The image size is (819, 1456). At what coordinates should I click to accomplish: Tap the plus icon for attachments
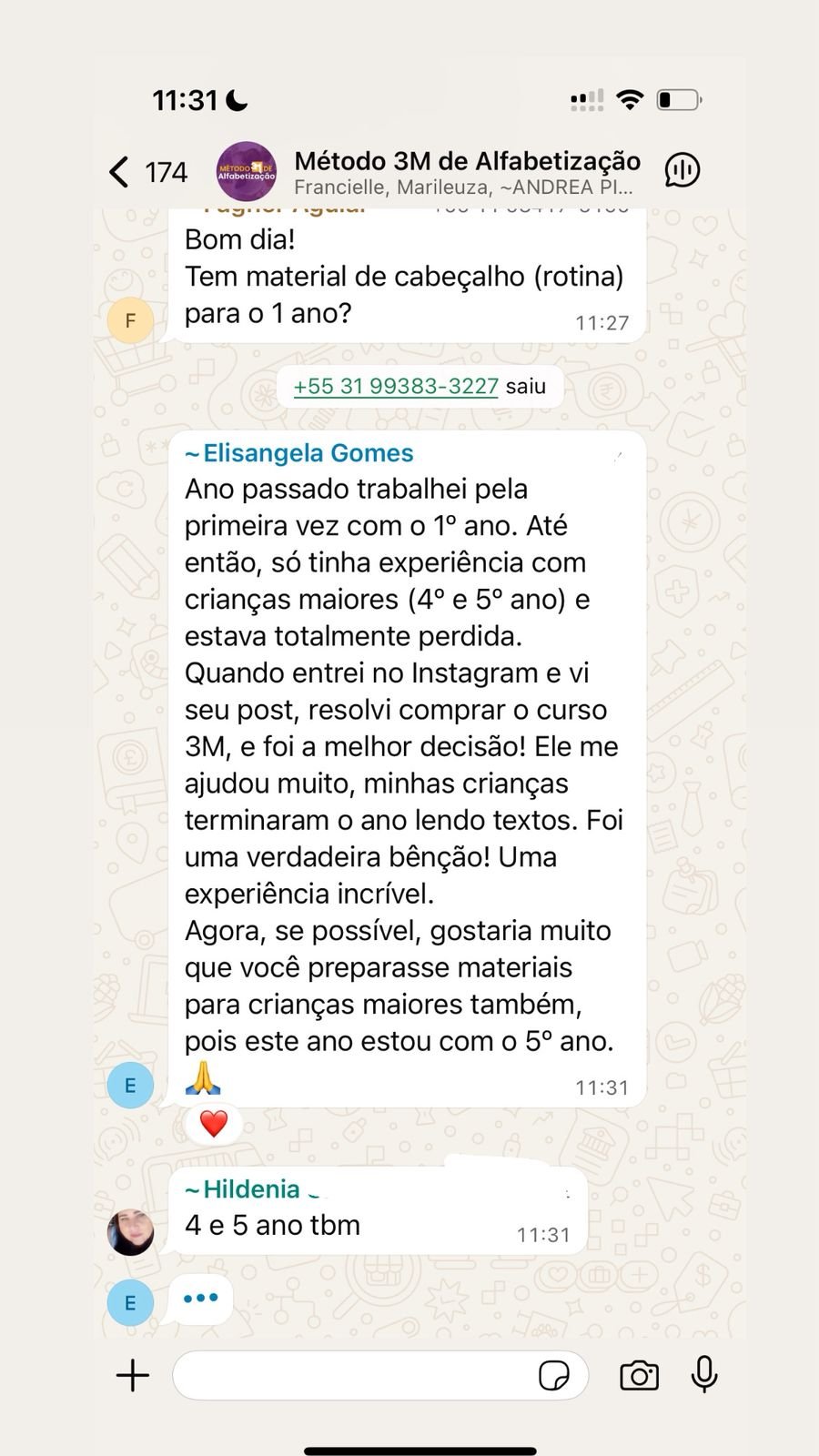132,1375
